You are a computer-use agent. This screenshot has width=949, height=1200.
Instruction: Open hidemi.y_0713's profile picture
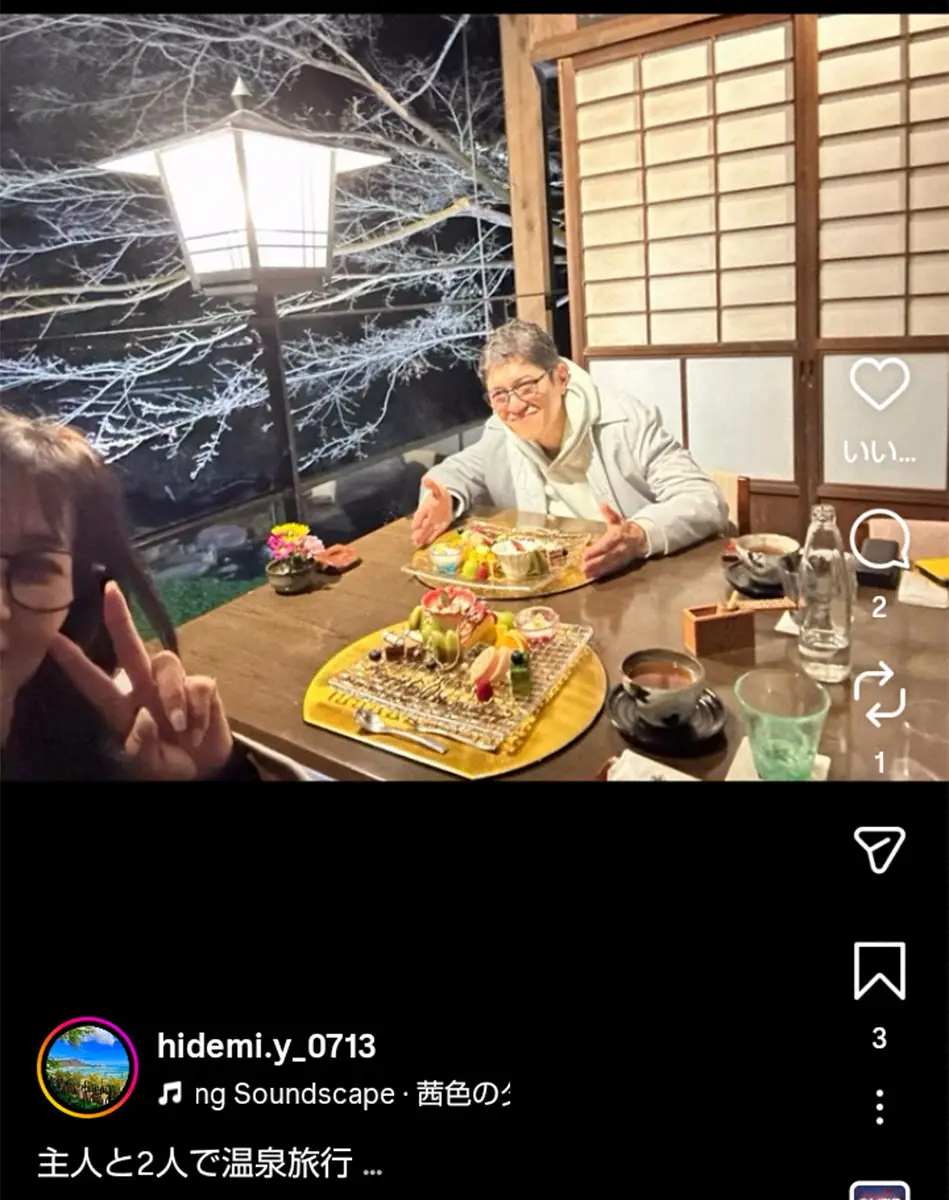click(87, 1067)
